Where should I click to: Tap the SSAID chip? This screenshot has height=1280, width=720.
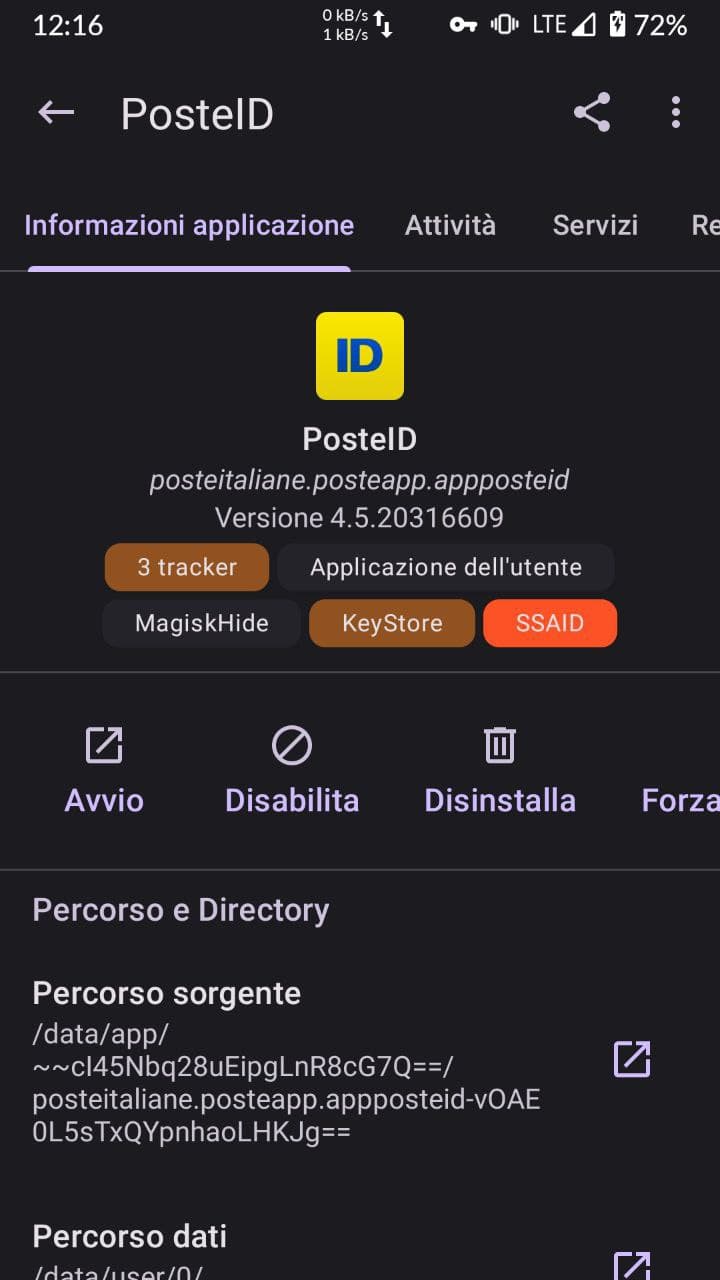point(550,623)
